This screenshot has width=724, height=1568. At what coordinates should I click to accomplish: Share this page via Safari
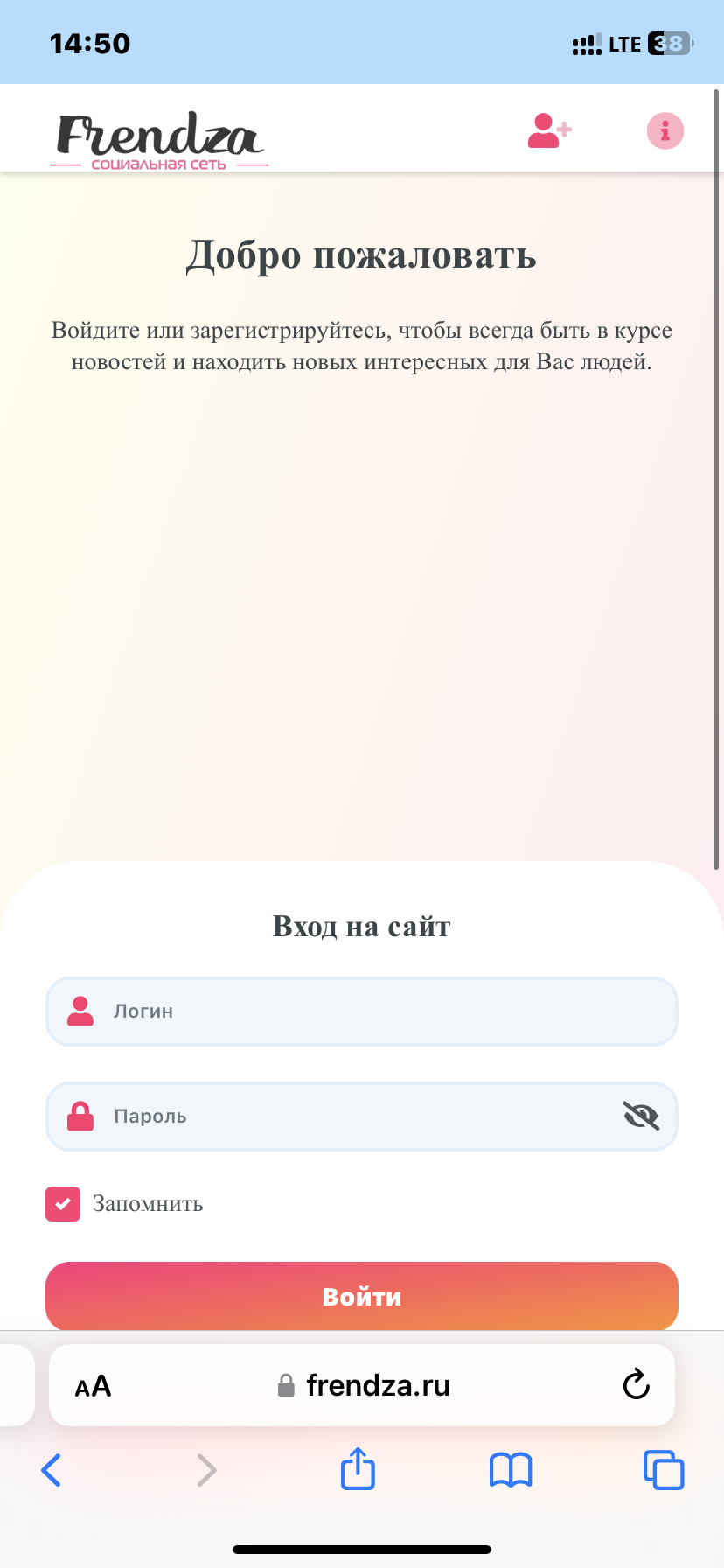coord(358,1469)
